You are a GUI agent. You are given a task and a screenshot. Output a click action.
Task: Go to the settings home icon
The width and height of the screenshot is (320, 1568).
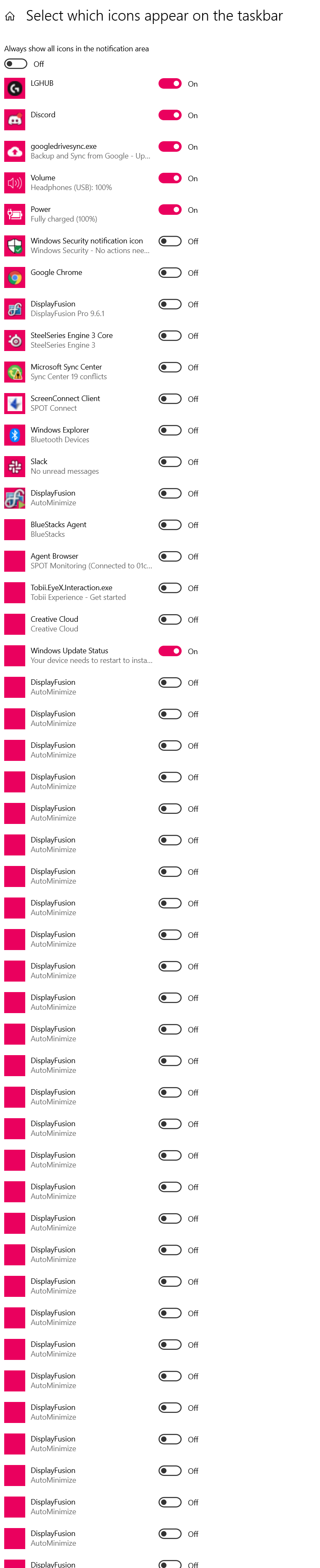(10, 16)
